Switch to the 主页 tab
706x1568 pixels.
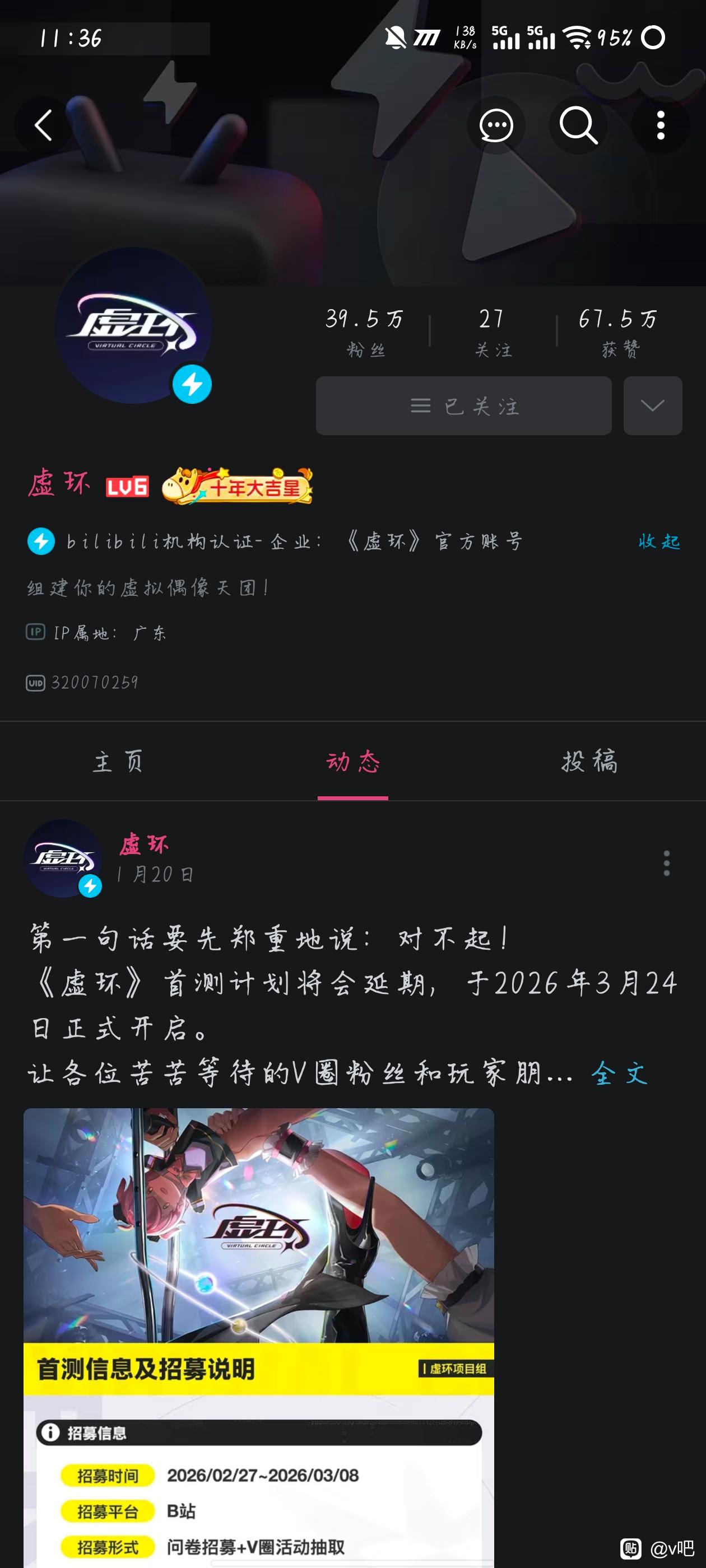[118, 762]
